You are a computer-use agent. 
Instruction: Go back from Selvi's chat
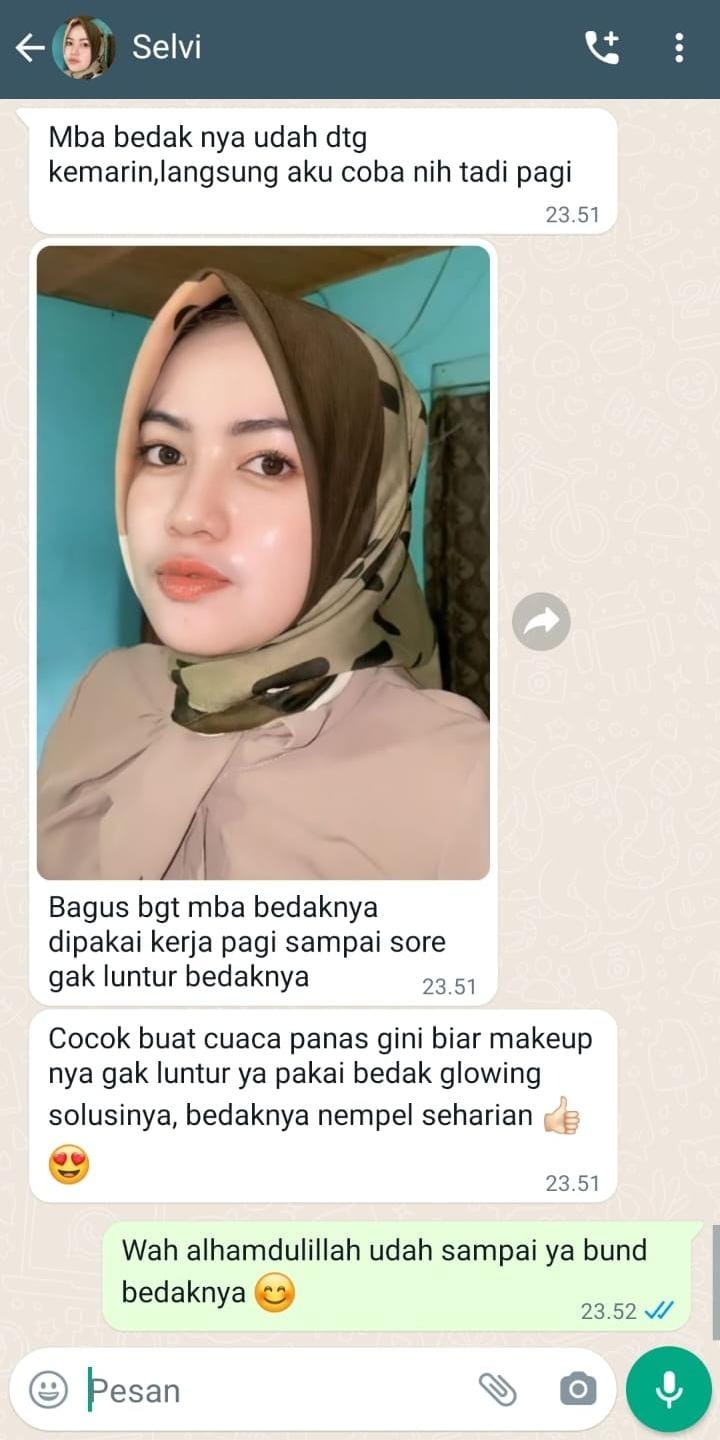pos(30,47)
